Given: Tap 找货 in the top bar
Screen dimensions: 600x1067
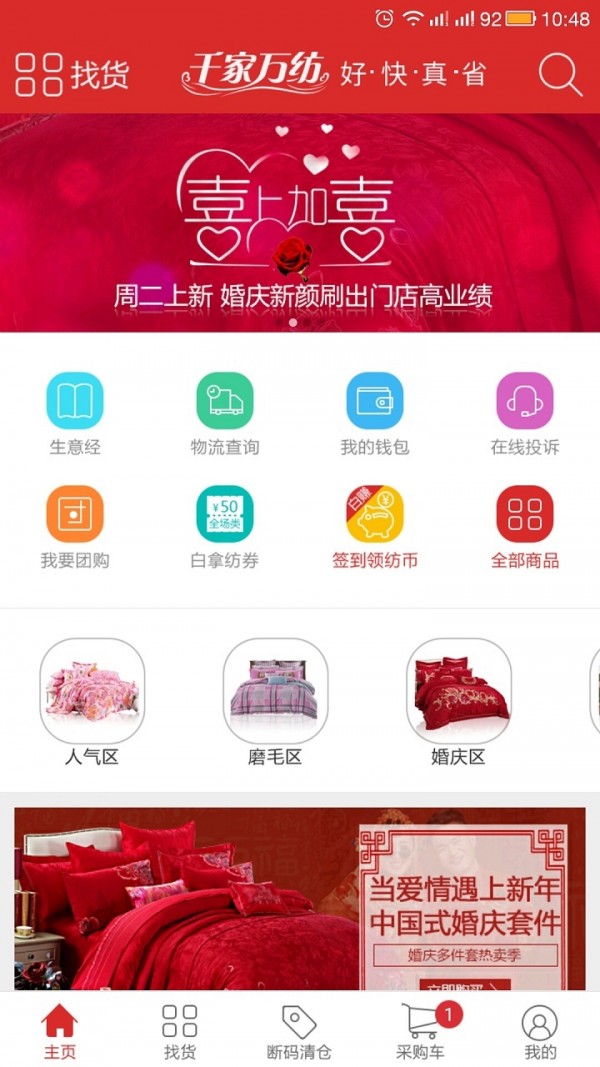Looking at the screenshot, I should pyautogui.click(x=72, y=74).
